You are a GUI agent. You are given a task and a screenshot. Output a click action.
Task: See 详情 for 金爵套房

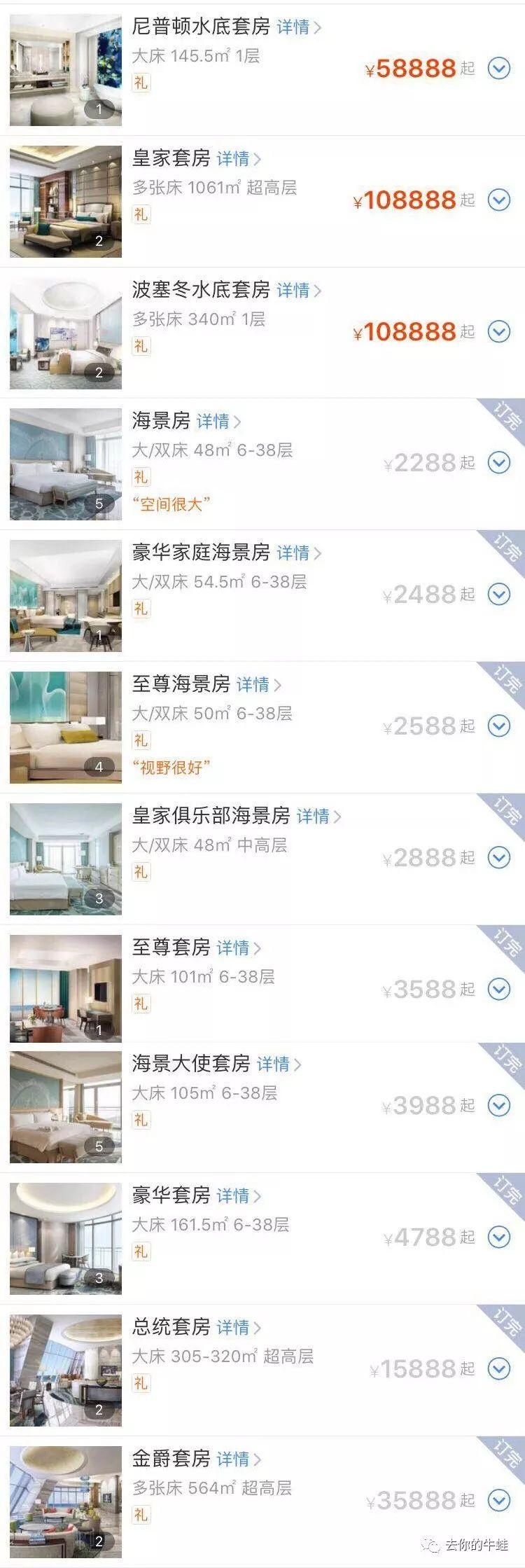click(x=238, y=1459)
